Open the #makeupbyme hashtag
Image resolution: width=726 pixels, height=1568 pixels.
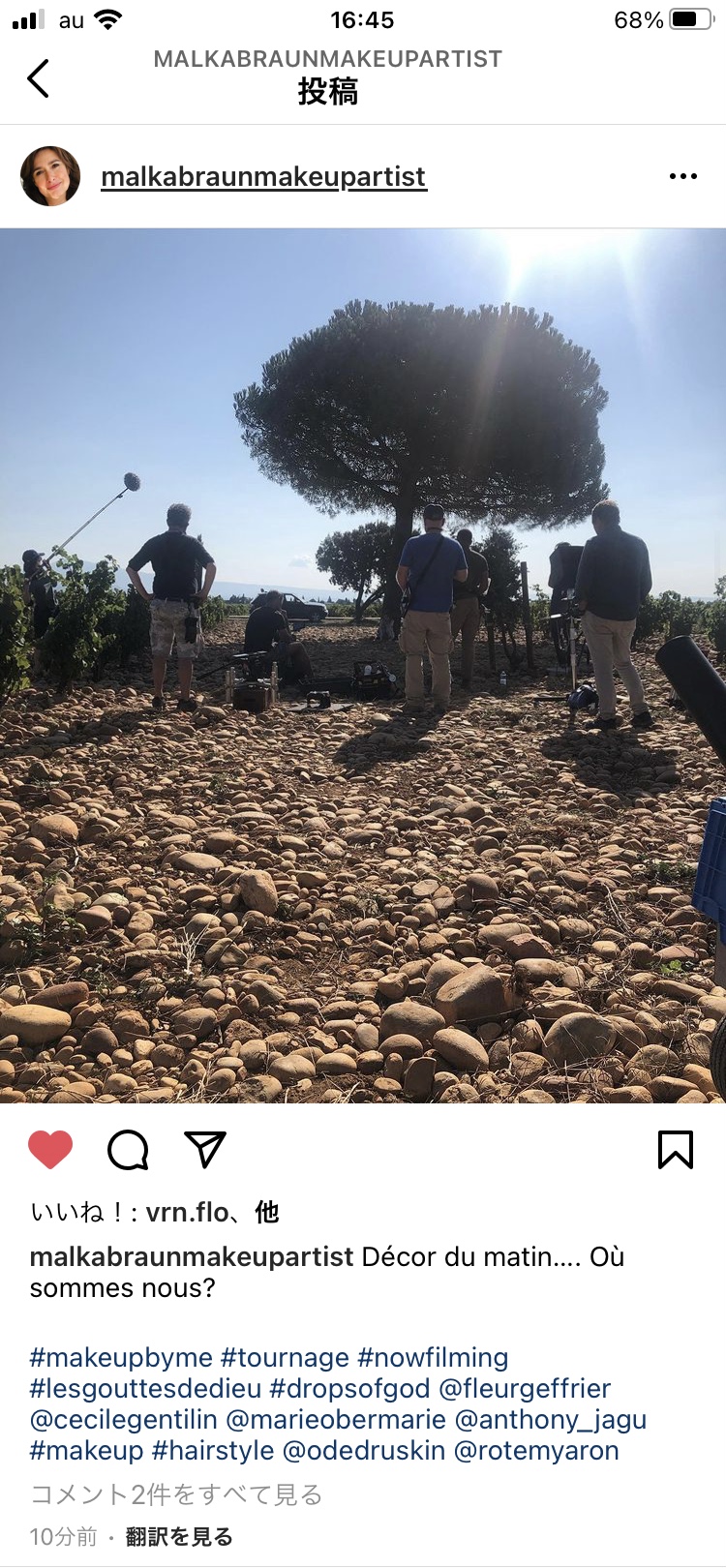pyautogui.click(x=121, y=1358)
